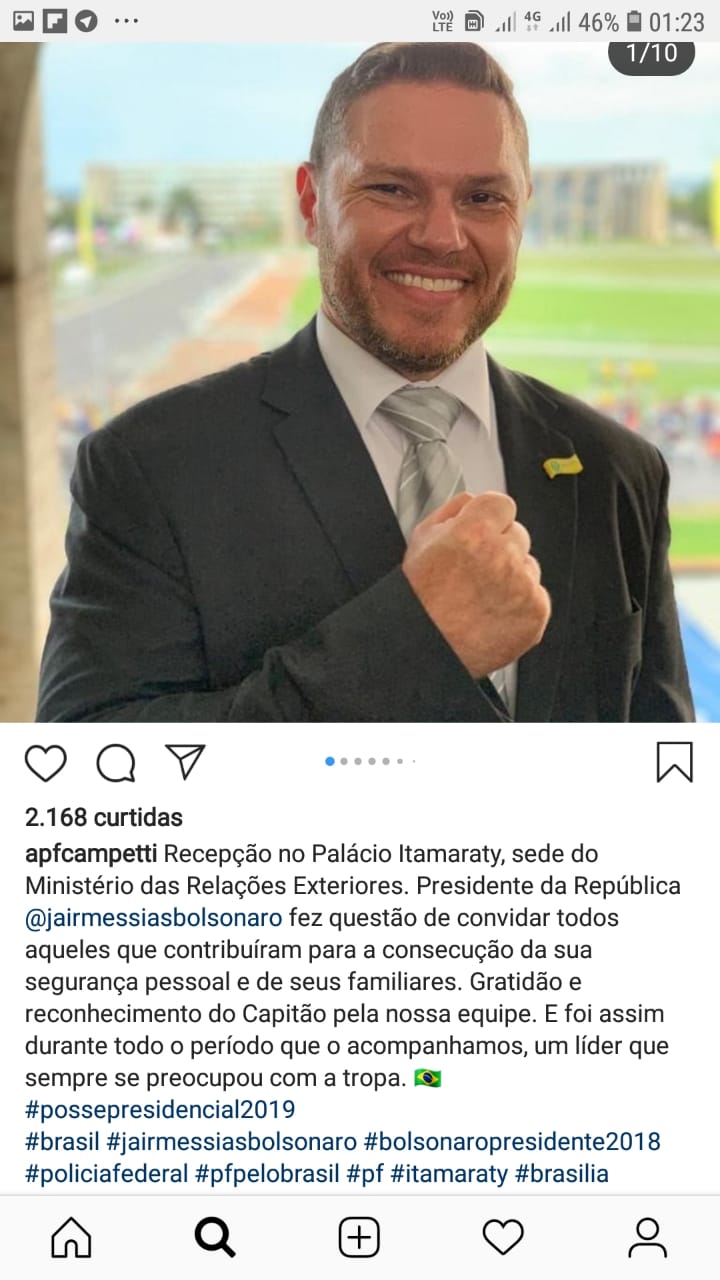Open the apfcampetti username in the caption
The height and width of the screenshot is (1280, 720).
[x=90, y=854]
